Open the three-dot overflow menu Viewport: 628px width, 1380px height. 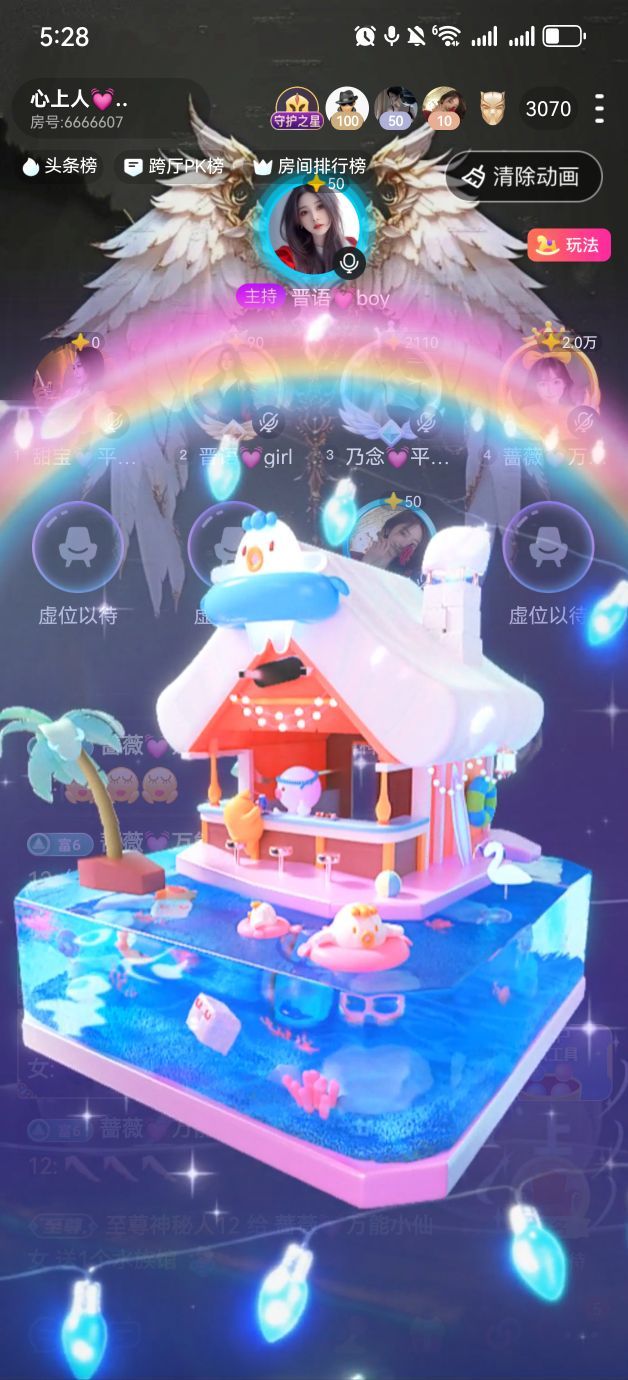pos(599,108)
